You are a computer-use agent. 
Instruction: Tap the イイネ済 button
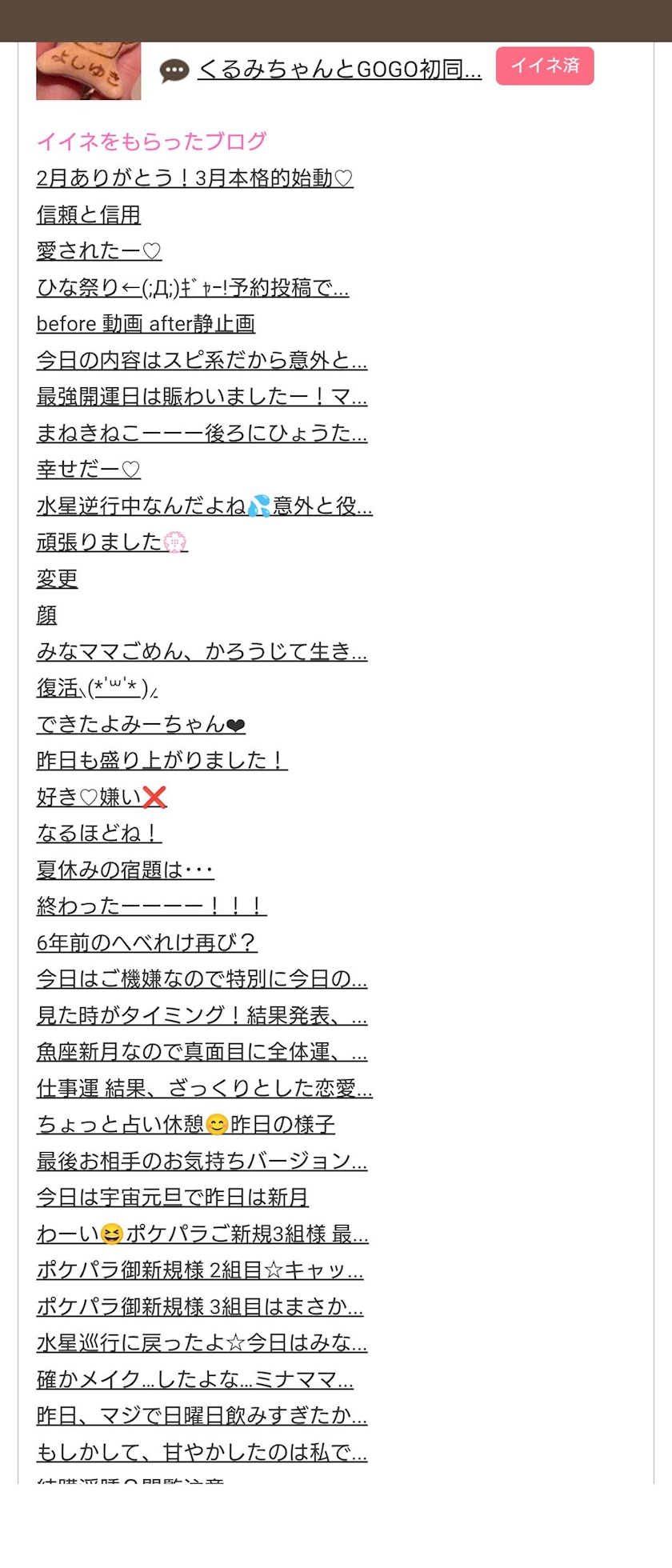coord(545,66)
